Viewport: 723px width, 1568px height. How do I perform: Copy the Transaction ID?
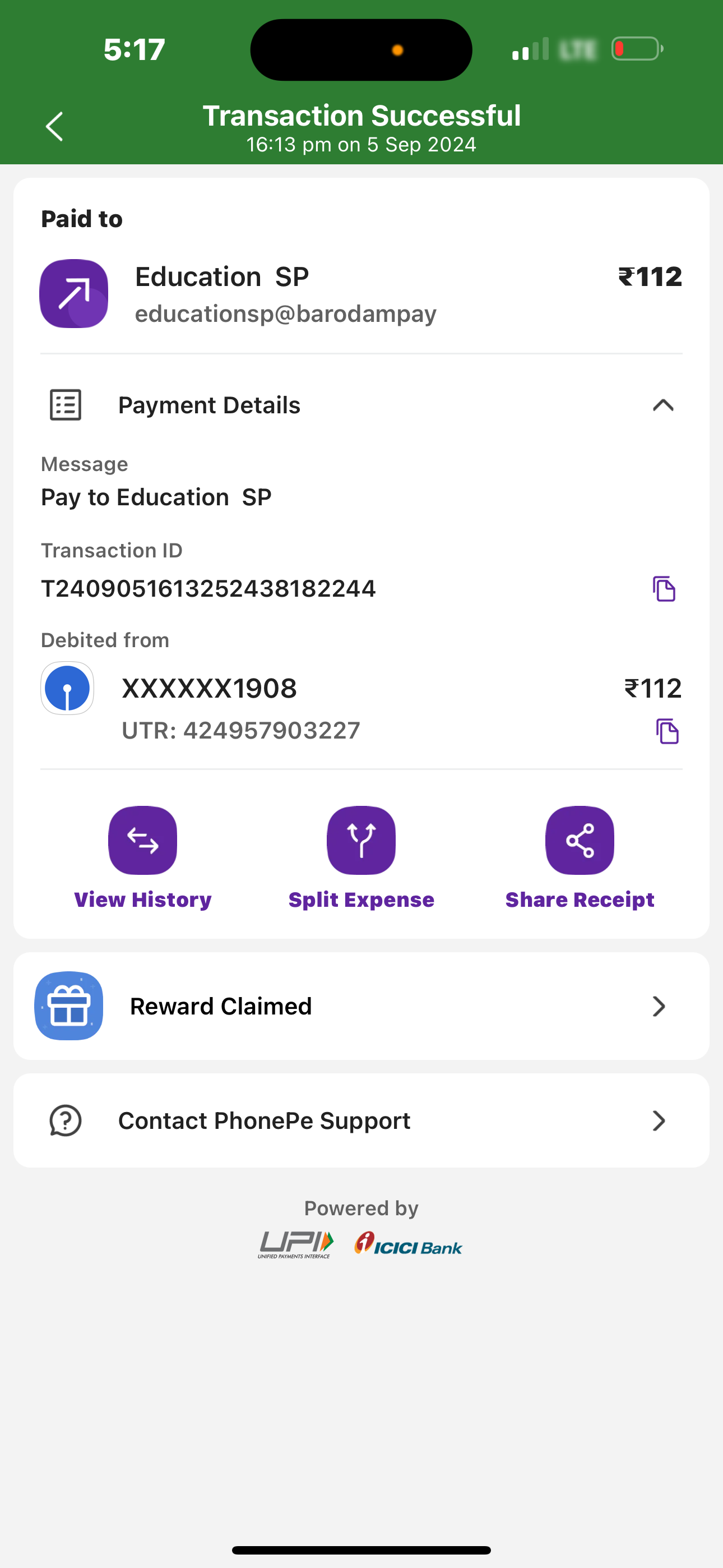664,589
